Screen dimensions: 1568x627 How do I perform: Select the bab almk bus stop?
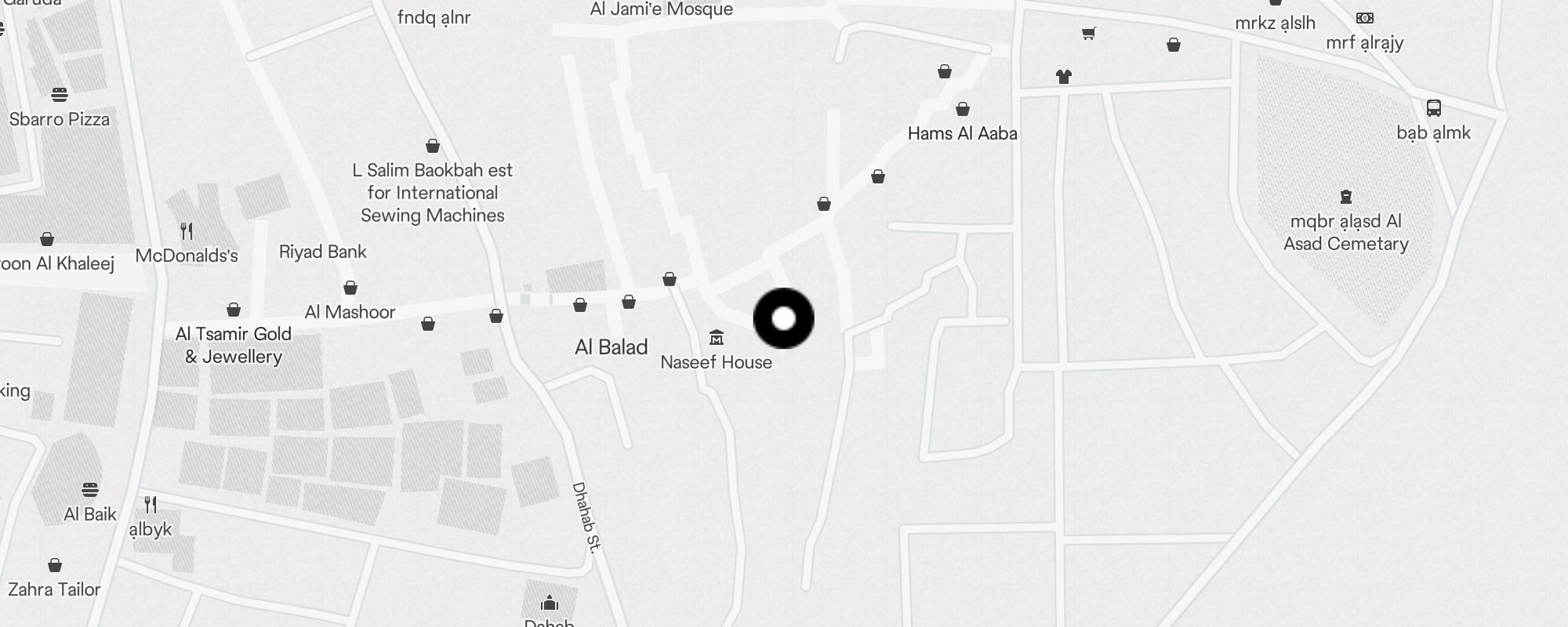tap(1433, 108)
